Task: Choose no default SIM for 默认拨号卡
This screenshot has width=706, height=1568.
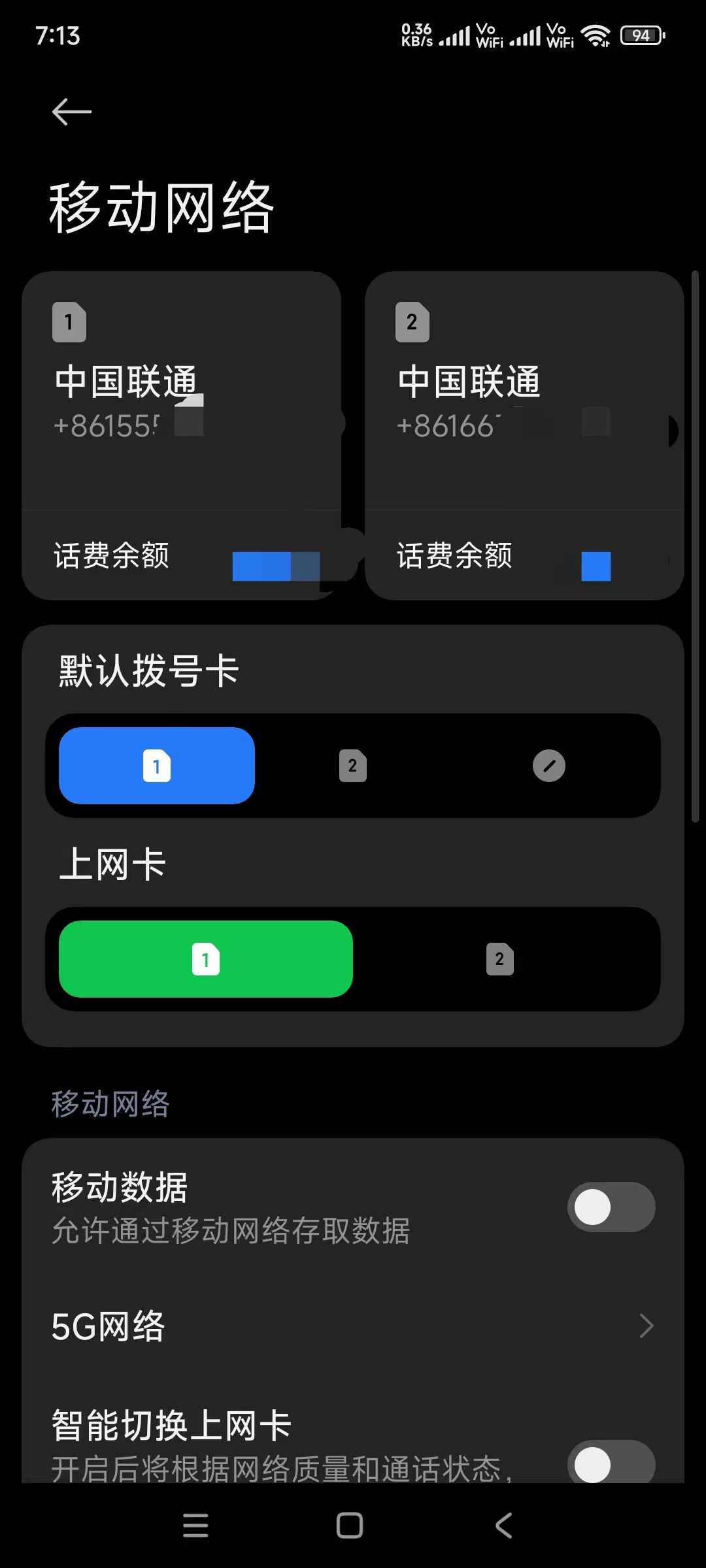Action: click(549, 766)
